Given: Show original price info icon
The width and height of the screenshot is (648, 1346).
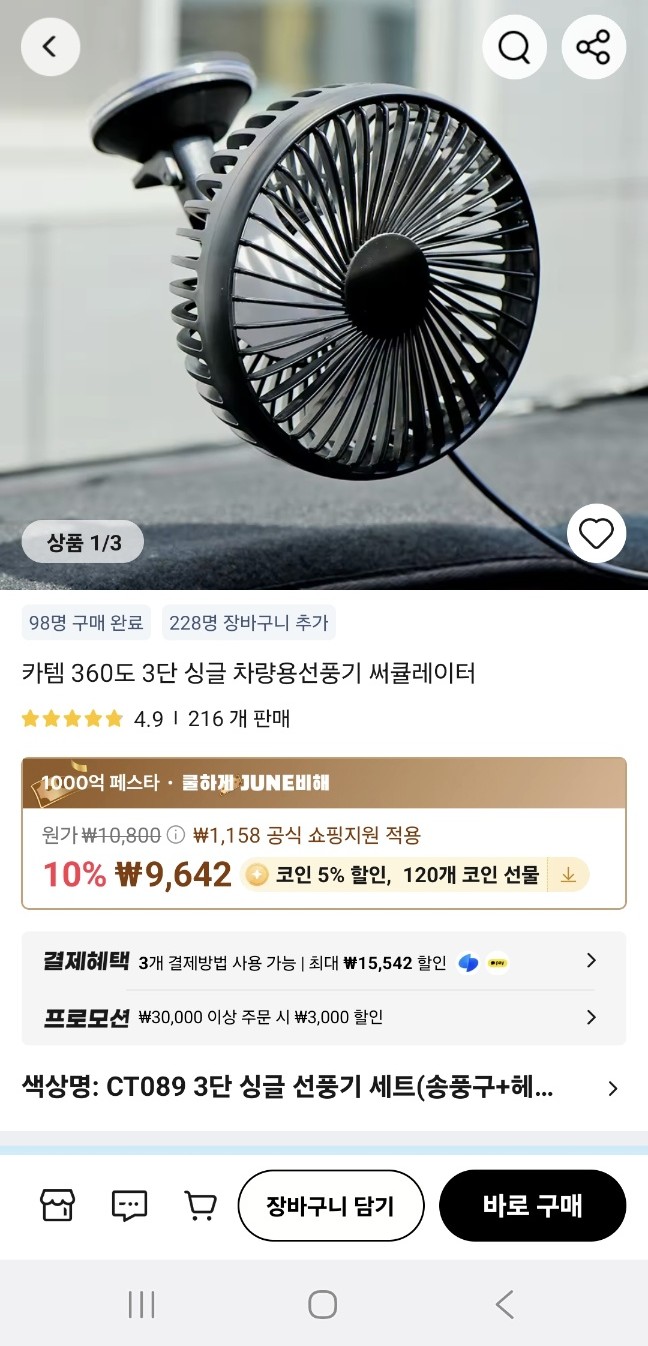Looking at the screenshot, I should 175,834.
